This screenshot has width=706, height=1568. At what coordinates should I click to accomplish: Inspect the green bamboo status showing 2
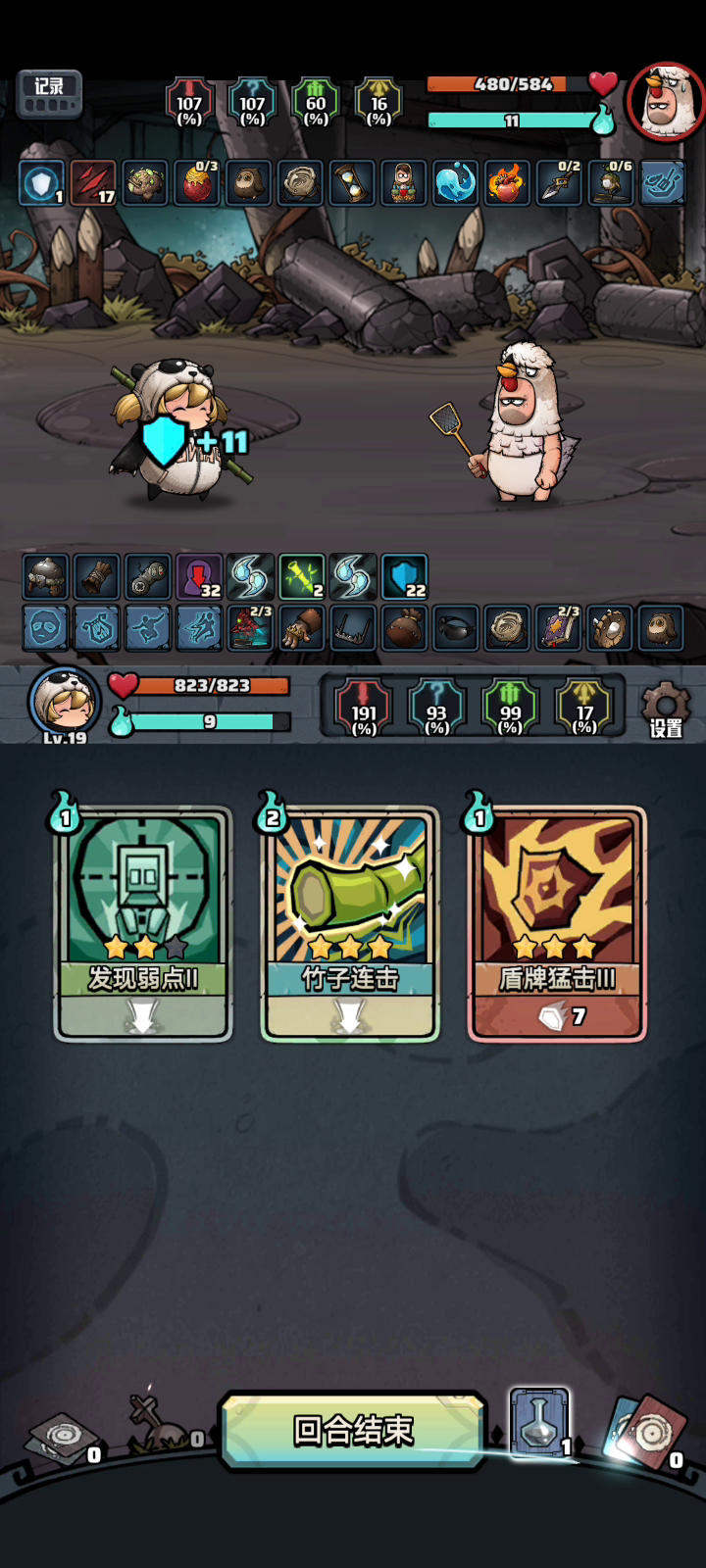tap(302, 576)
